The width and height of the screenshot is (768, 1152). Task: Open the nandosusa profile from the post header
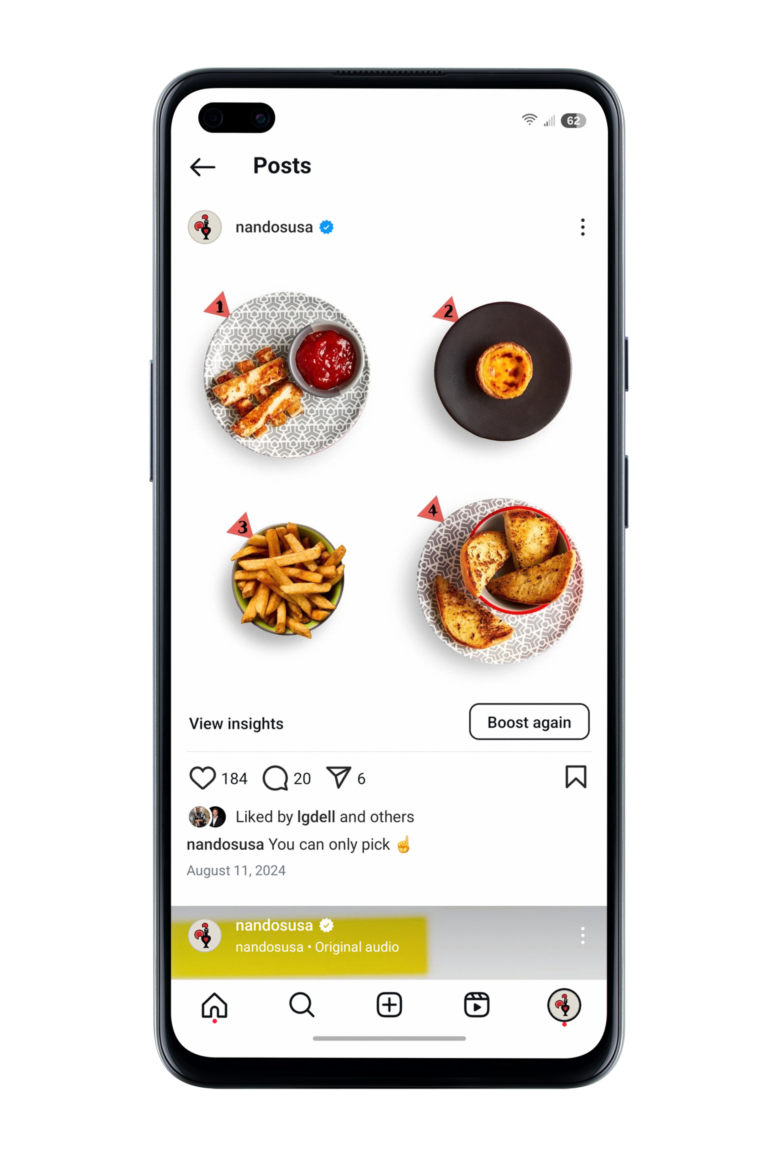273,227
